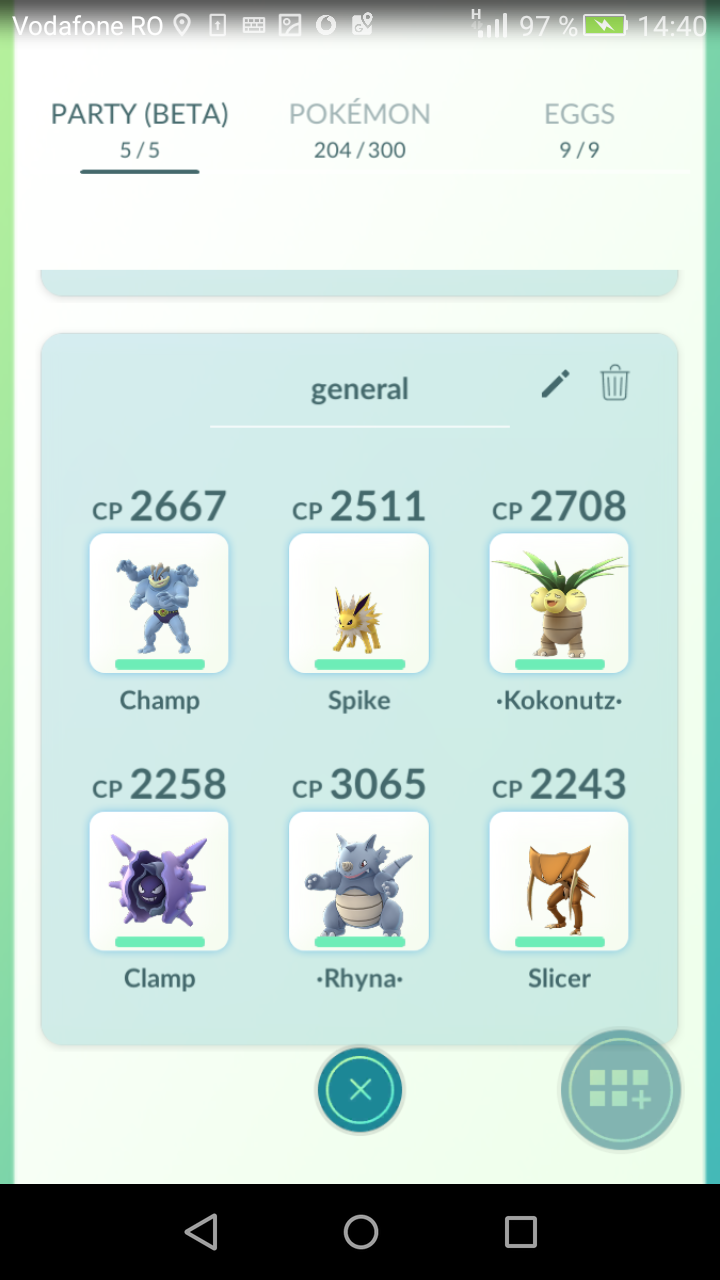Open Spike the Jolteon
720x1280 pixels.
pos(359,603)
